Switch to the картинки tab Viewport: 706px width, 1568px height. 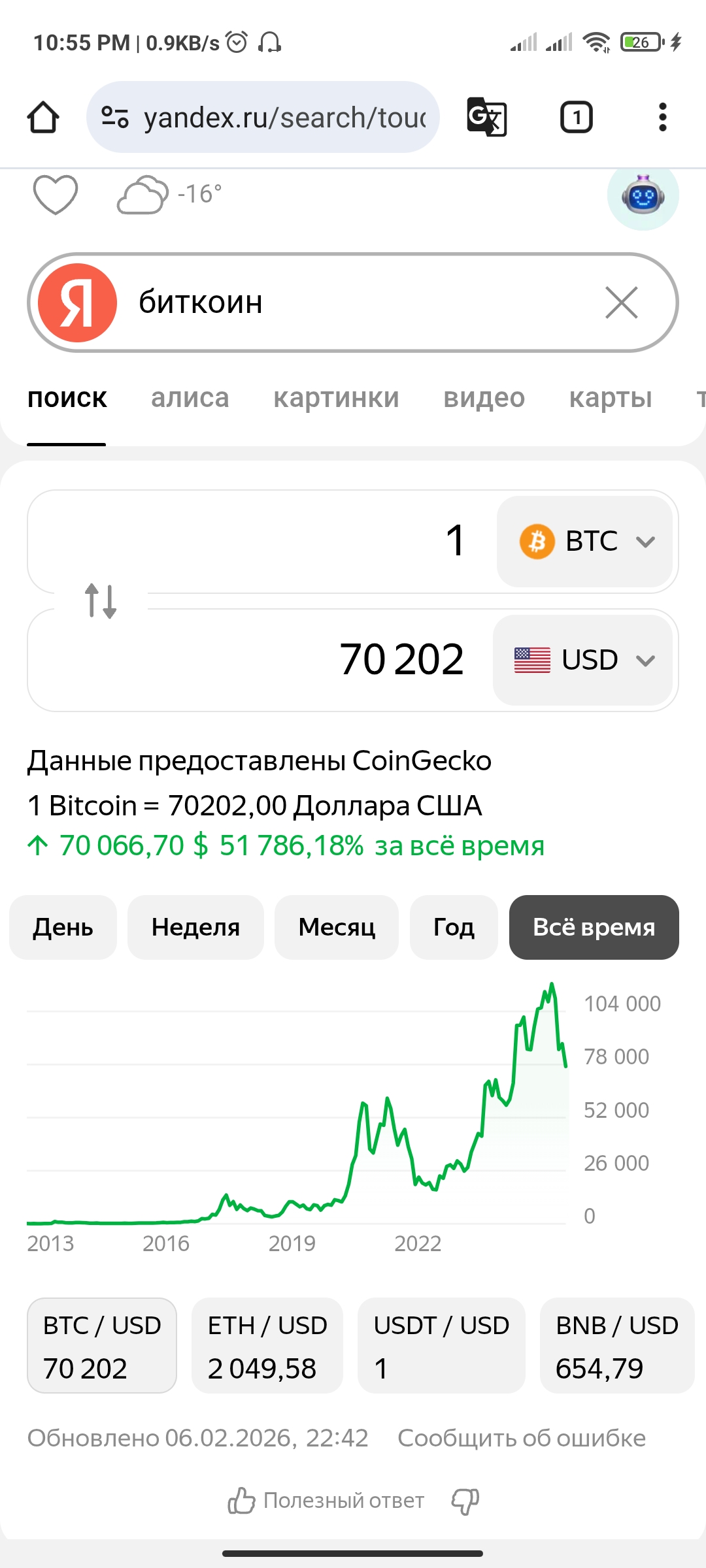pos(336,398)
